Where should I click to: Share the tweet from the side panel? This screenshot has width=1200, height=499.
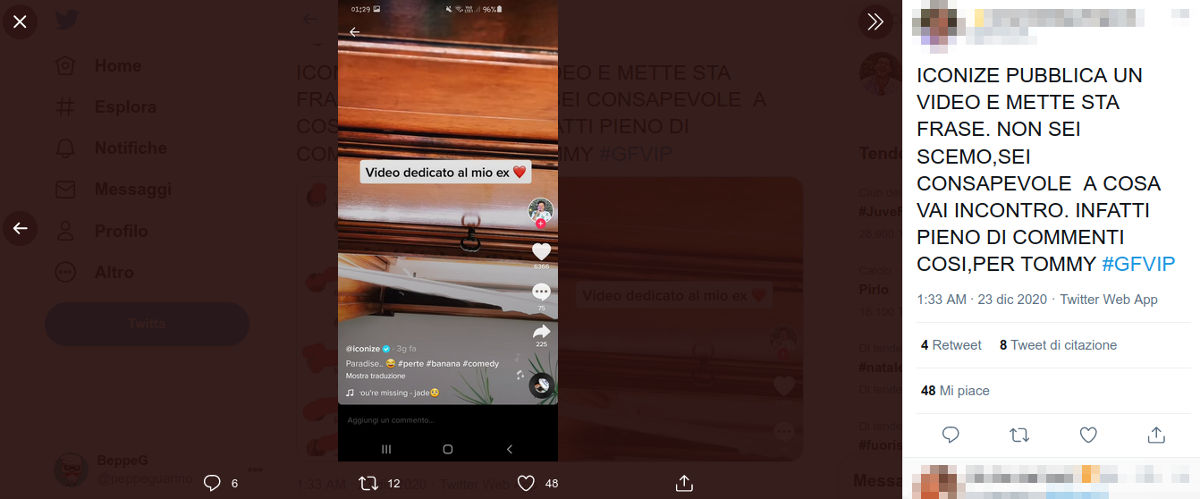(x=1156, y=435)
